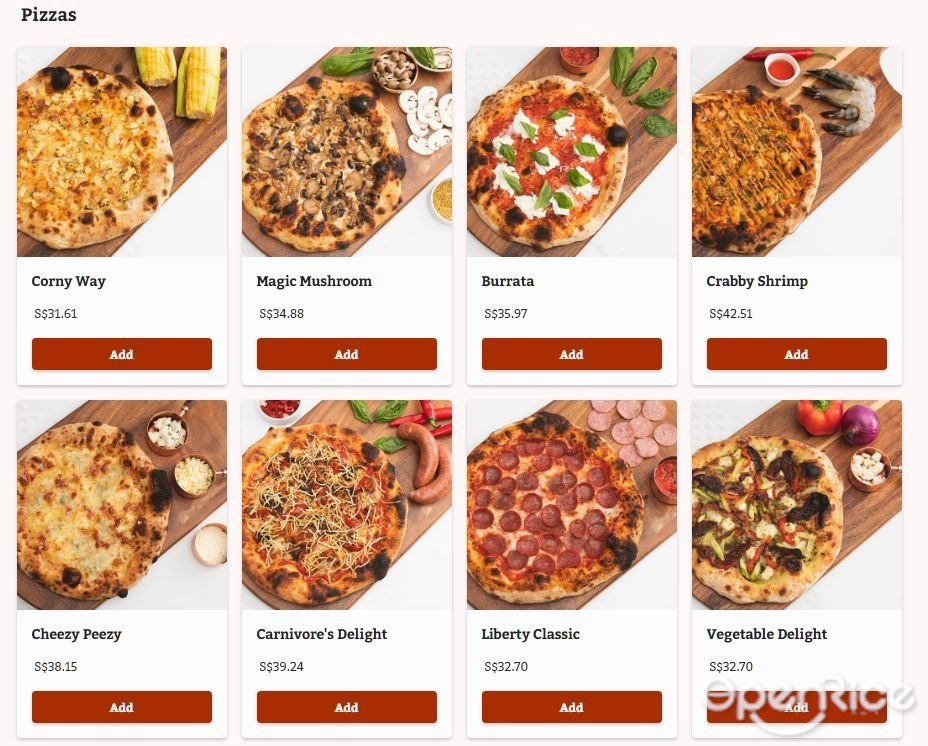Add Cheezy Peezy pizza to order
The height and width of the screenshot is (746, 928).
[121, 707]
